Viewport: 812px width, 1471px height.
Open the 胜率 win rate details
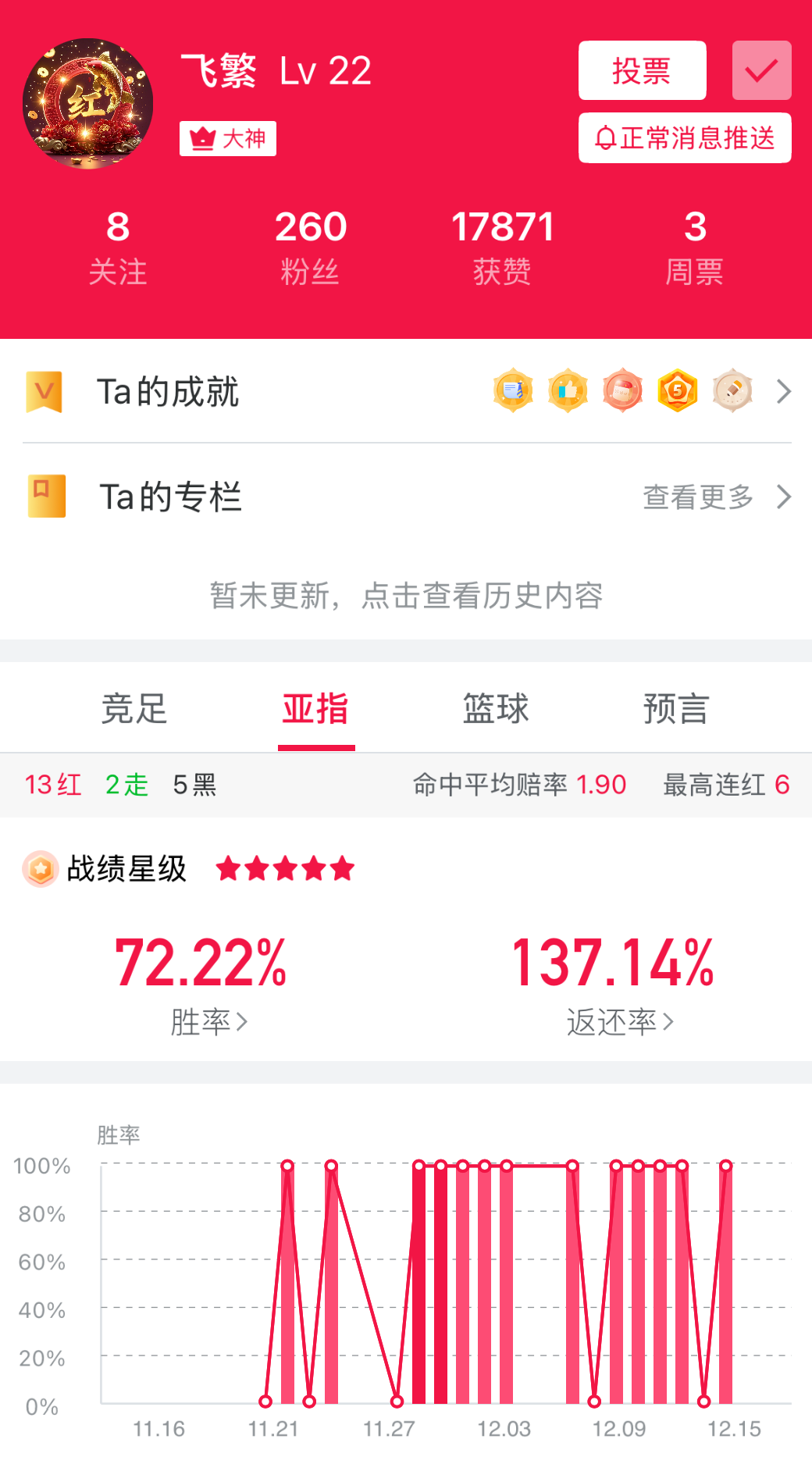click(x=208, y=1021)
